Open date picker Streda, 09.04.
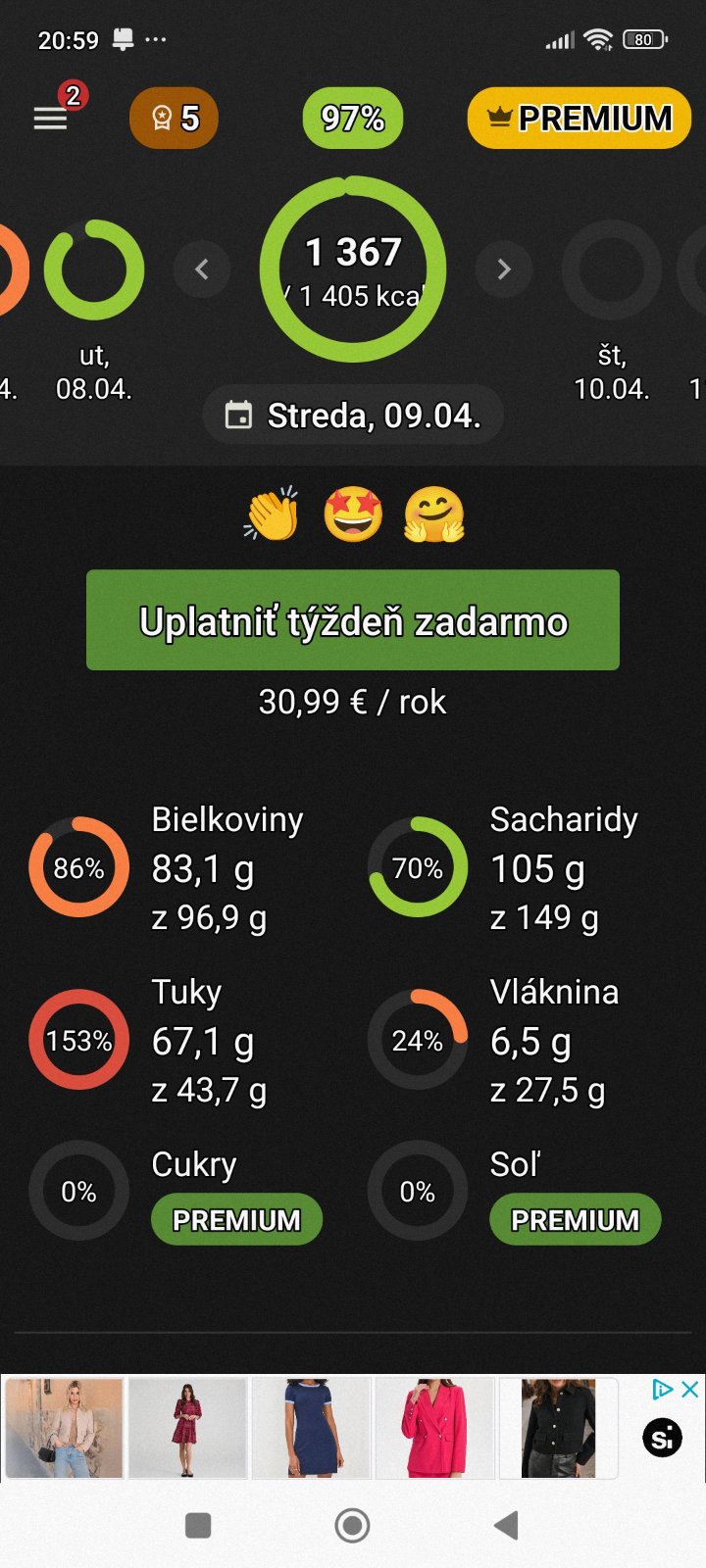Screen dimensions: 706x1568 (x=353, y=416)
